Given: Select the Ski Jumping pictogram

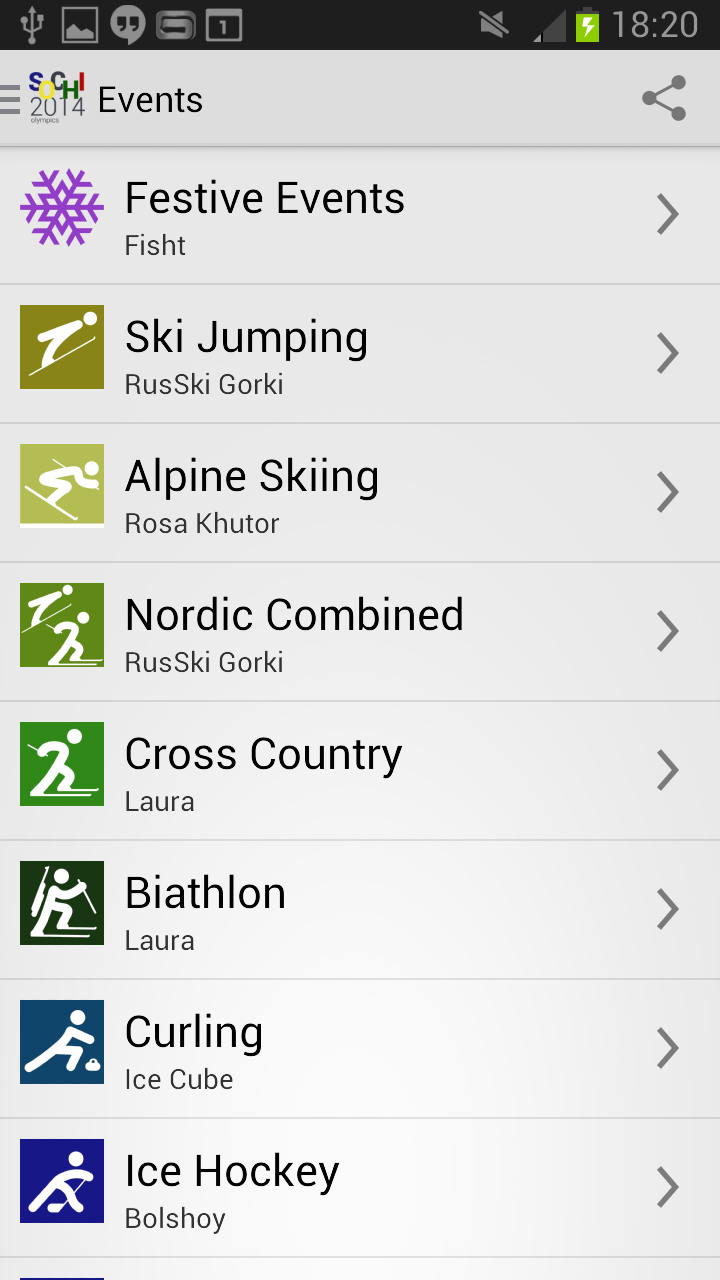Looking at the screenshot, I should (61, 347).
